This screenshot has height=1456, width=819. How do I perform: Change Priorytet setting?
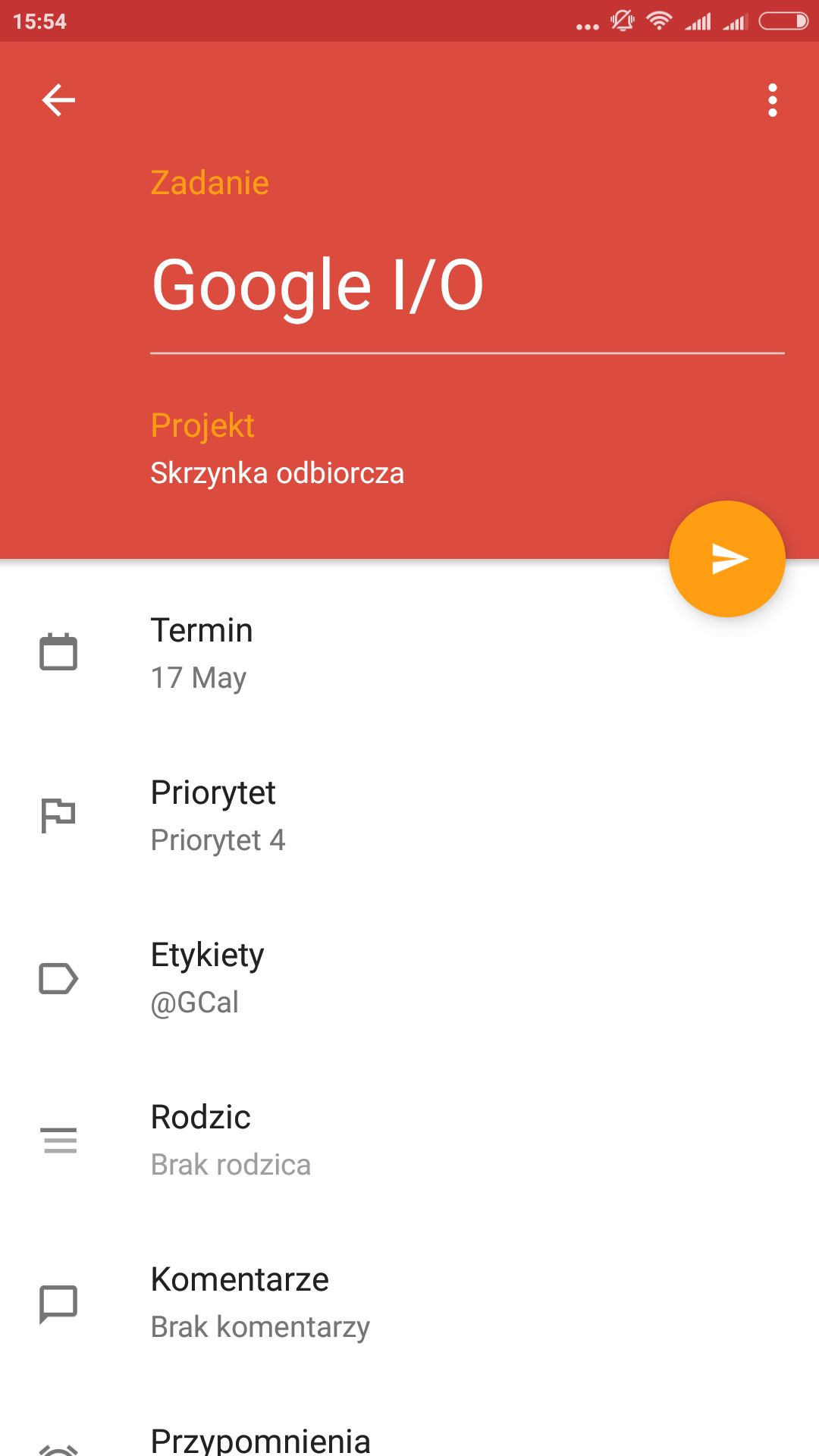[409, 815]
